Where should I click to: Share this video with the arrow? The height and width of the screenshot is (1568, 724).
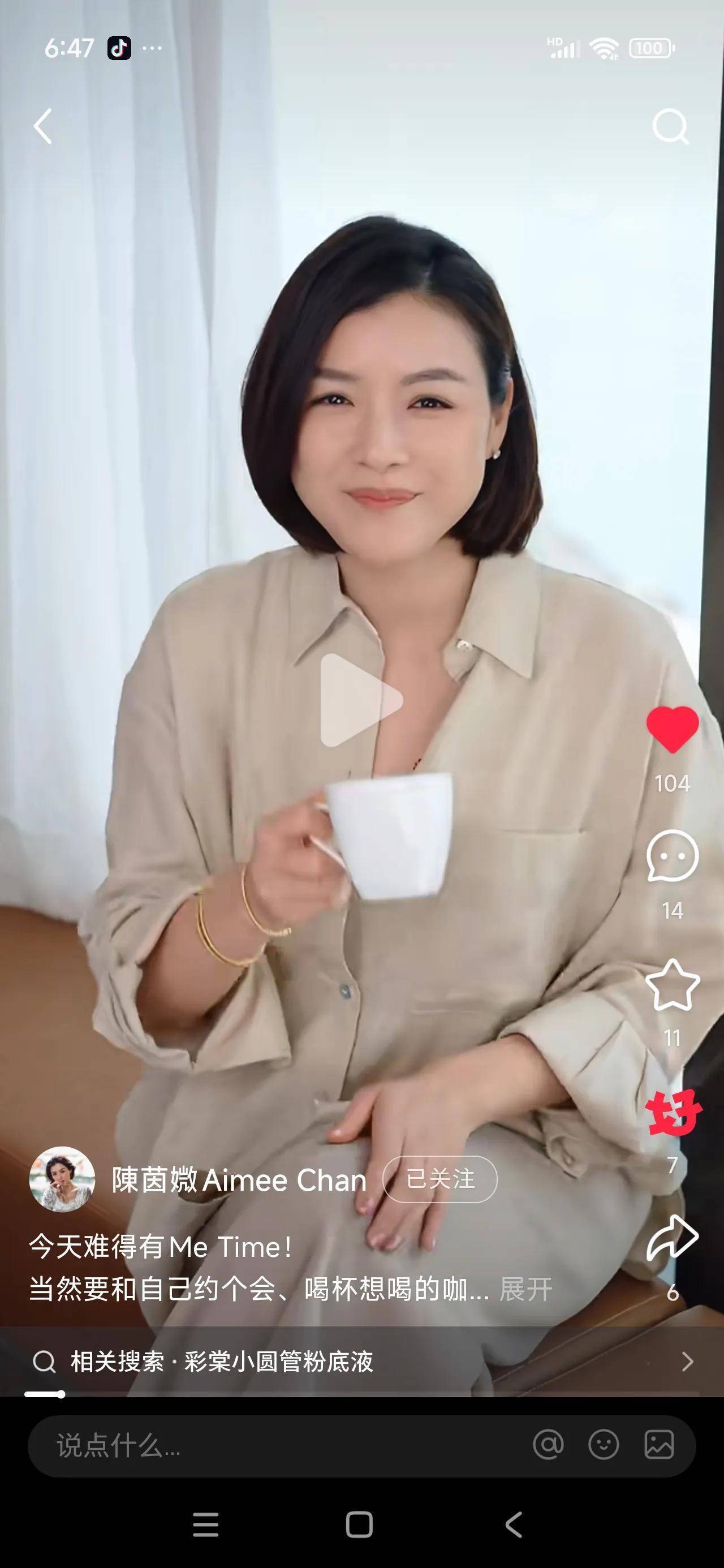click(x=672, y=1238)
